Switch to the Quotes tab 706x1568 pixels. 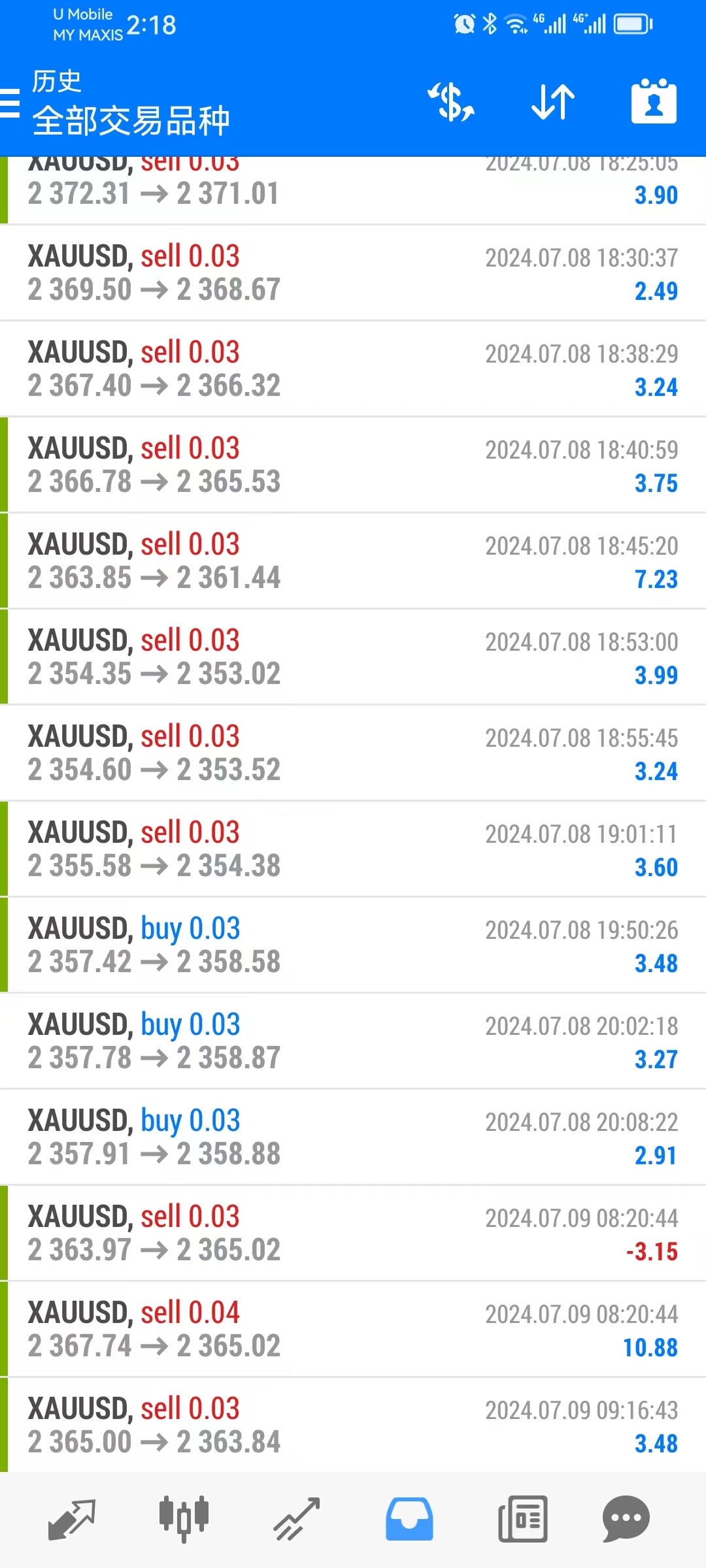pyautogui.click(x=72, y=1518)
